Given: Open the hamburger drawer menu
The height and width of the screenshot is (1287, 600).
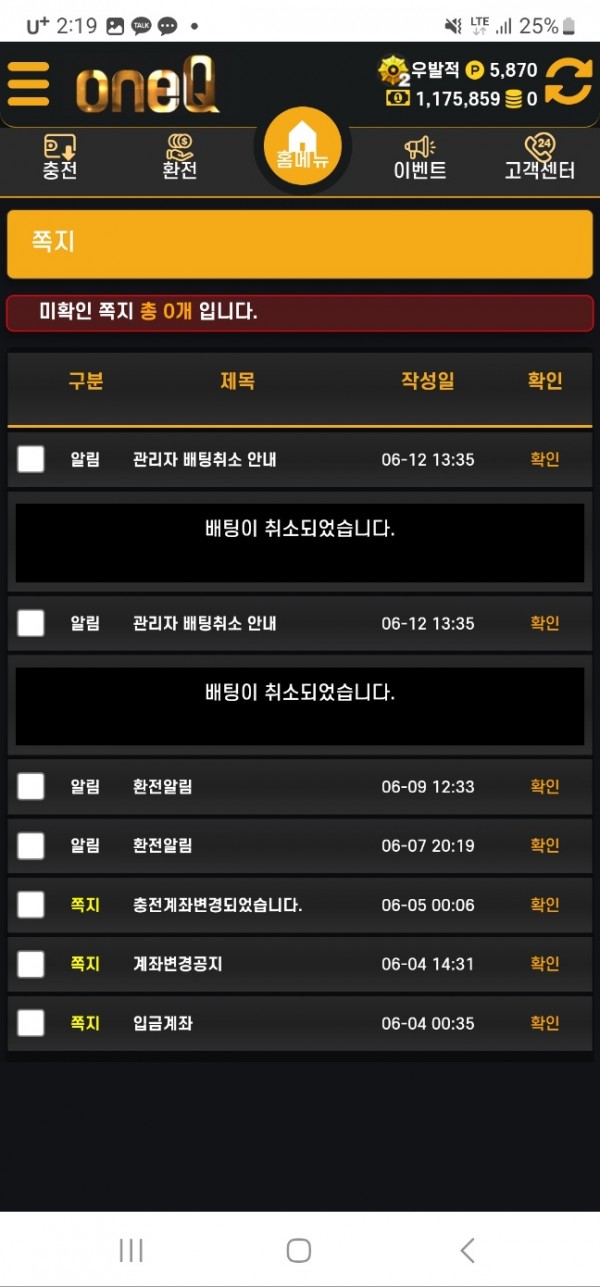Looking at the screenshot, I should point(28,84).
